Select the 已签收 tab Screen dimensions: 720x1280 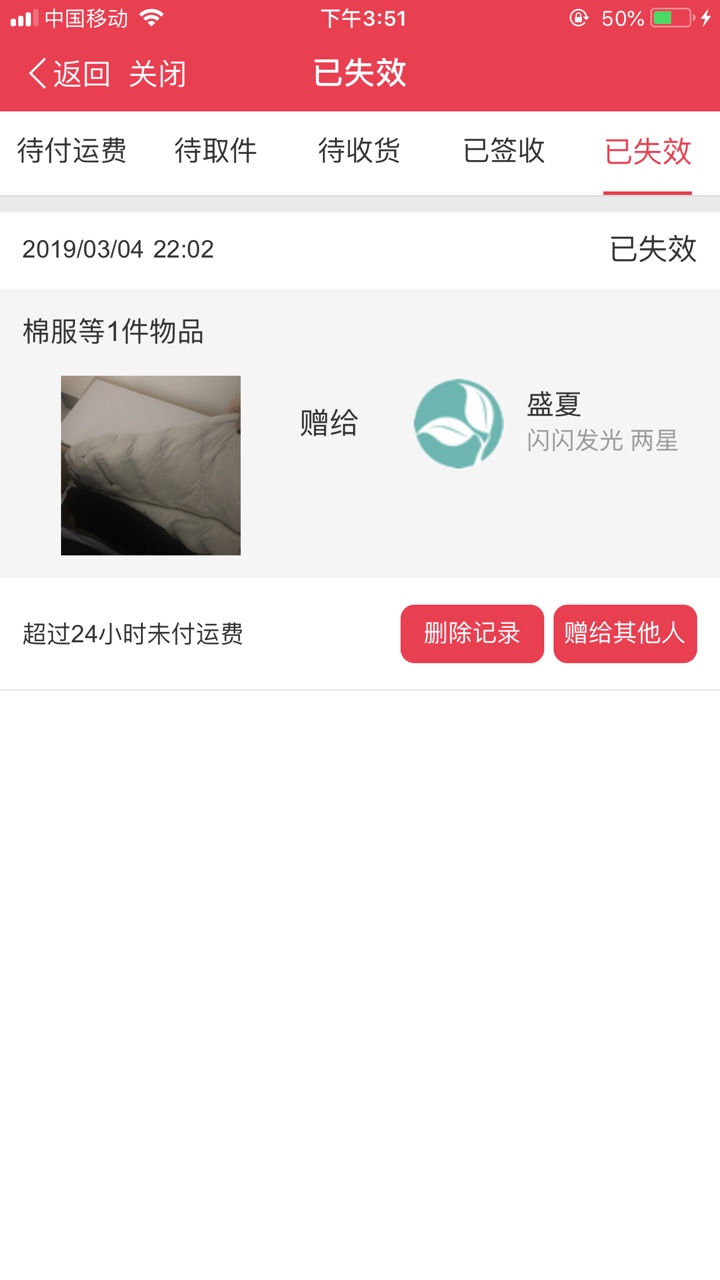pyautogui.click(x=504, y=151)
